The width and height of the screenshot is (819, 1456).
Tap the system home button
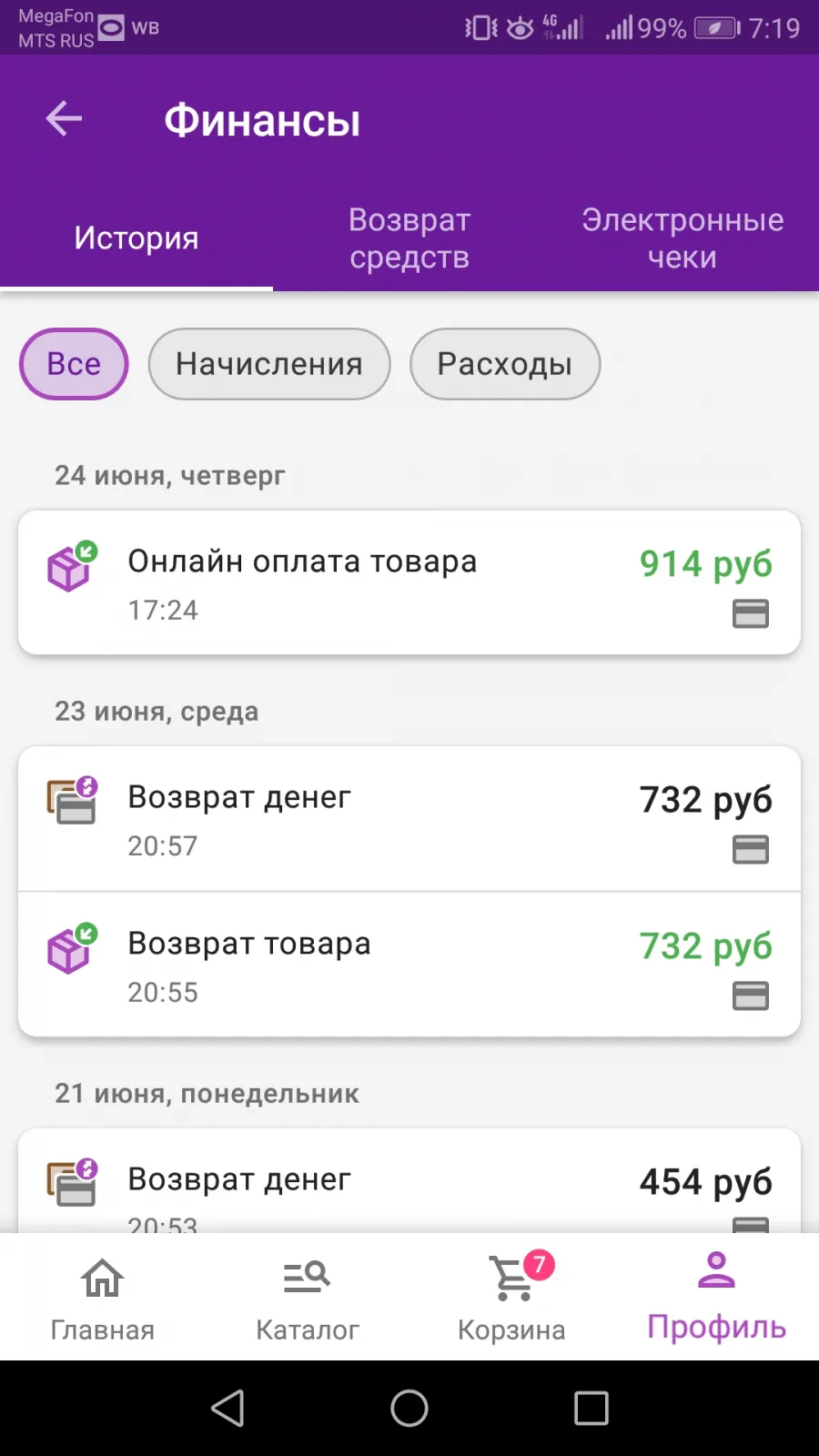409,1409
